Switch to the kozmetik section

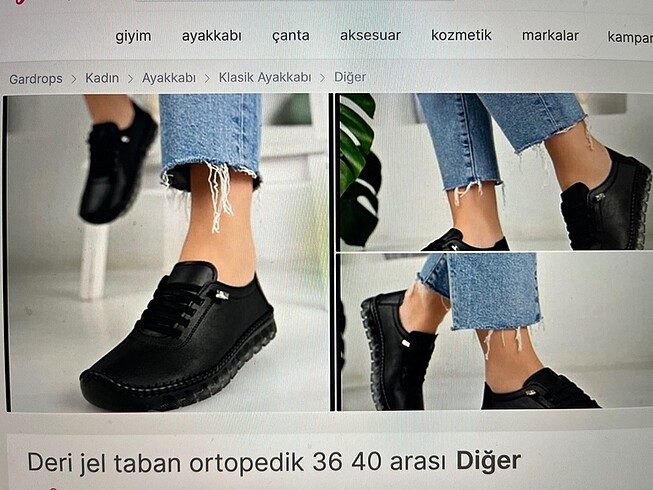(x=461, y=35)
